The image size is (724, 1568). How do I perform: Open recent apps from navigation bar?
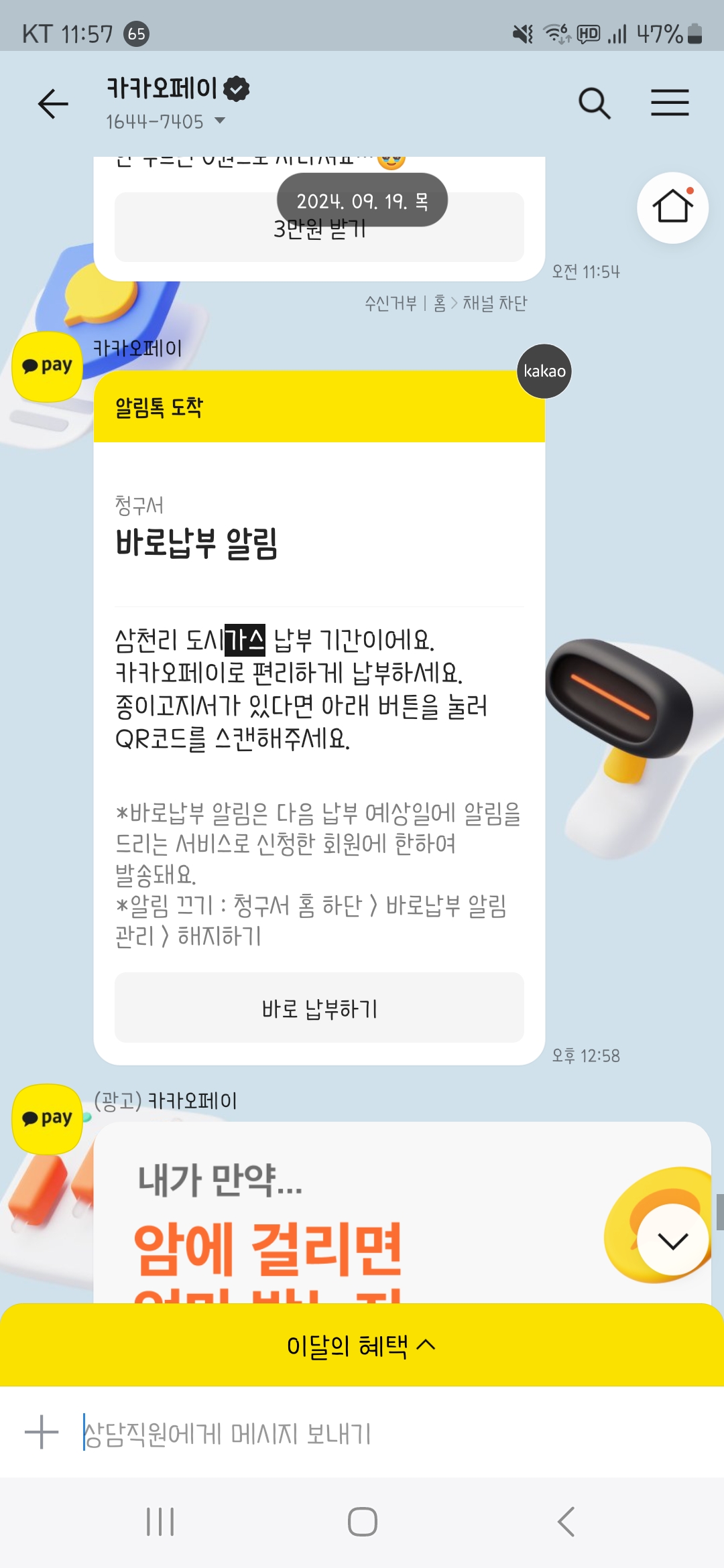[x=160, y=1522]
